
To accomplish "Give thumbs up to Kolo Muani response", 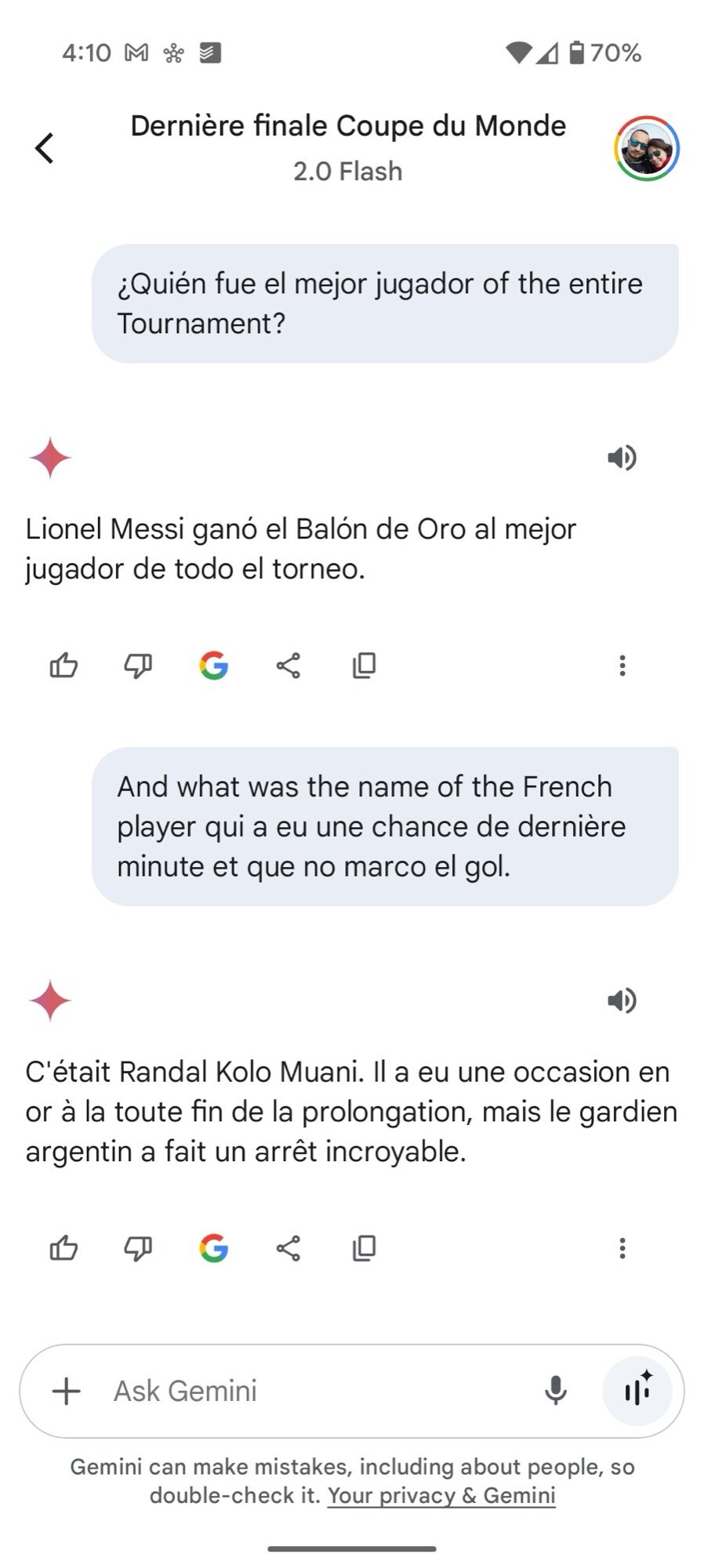I will [x=64, y=1247].
